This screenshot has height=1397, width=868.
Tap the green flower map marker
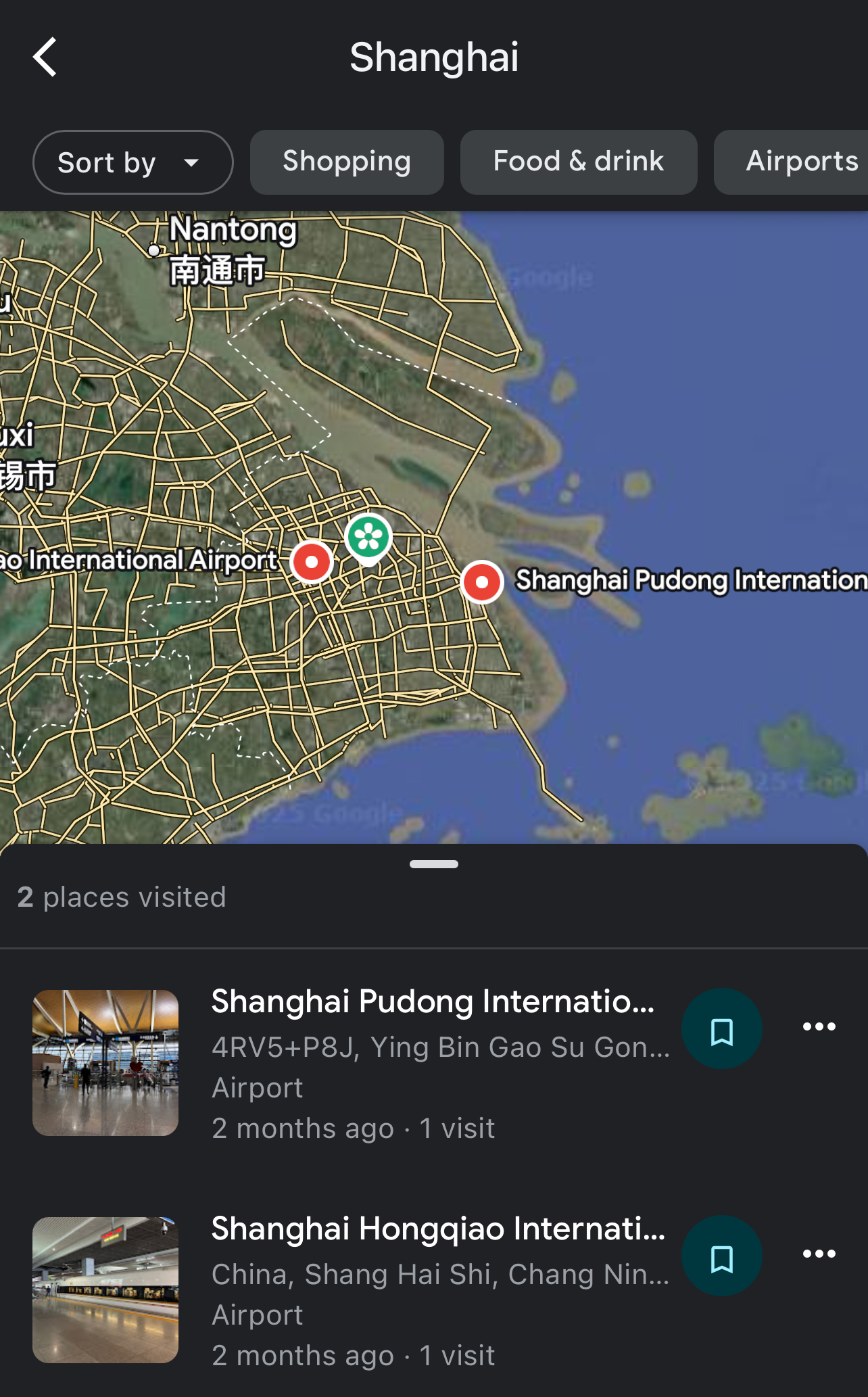[x=368, y=538]
